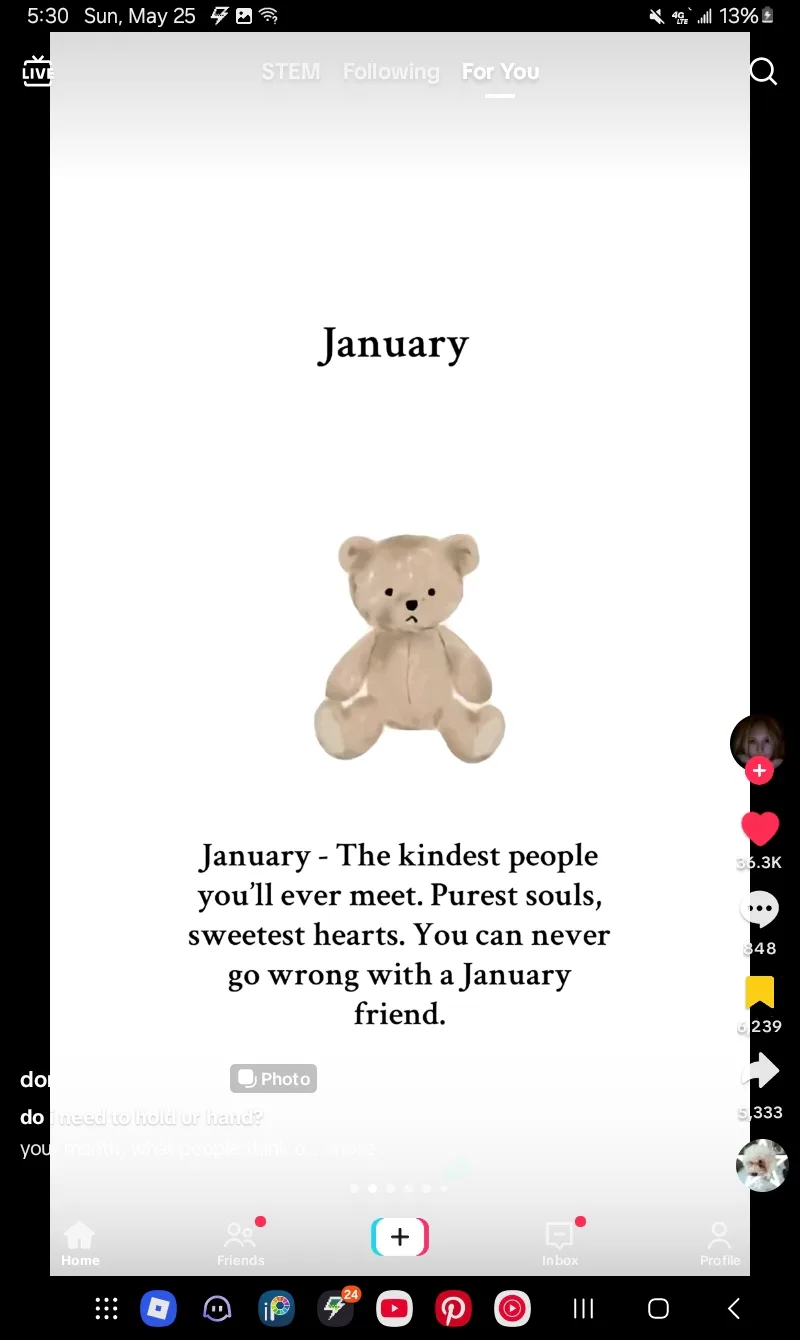800x1340 pixels.
Task: Tap the Photo label chip
Action: pos(273,1079)
